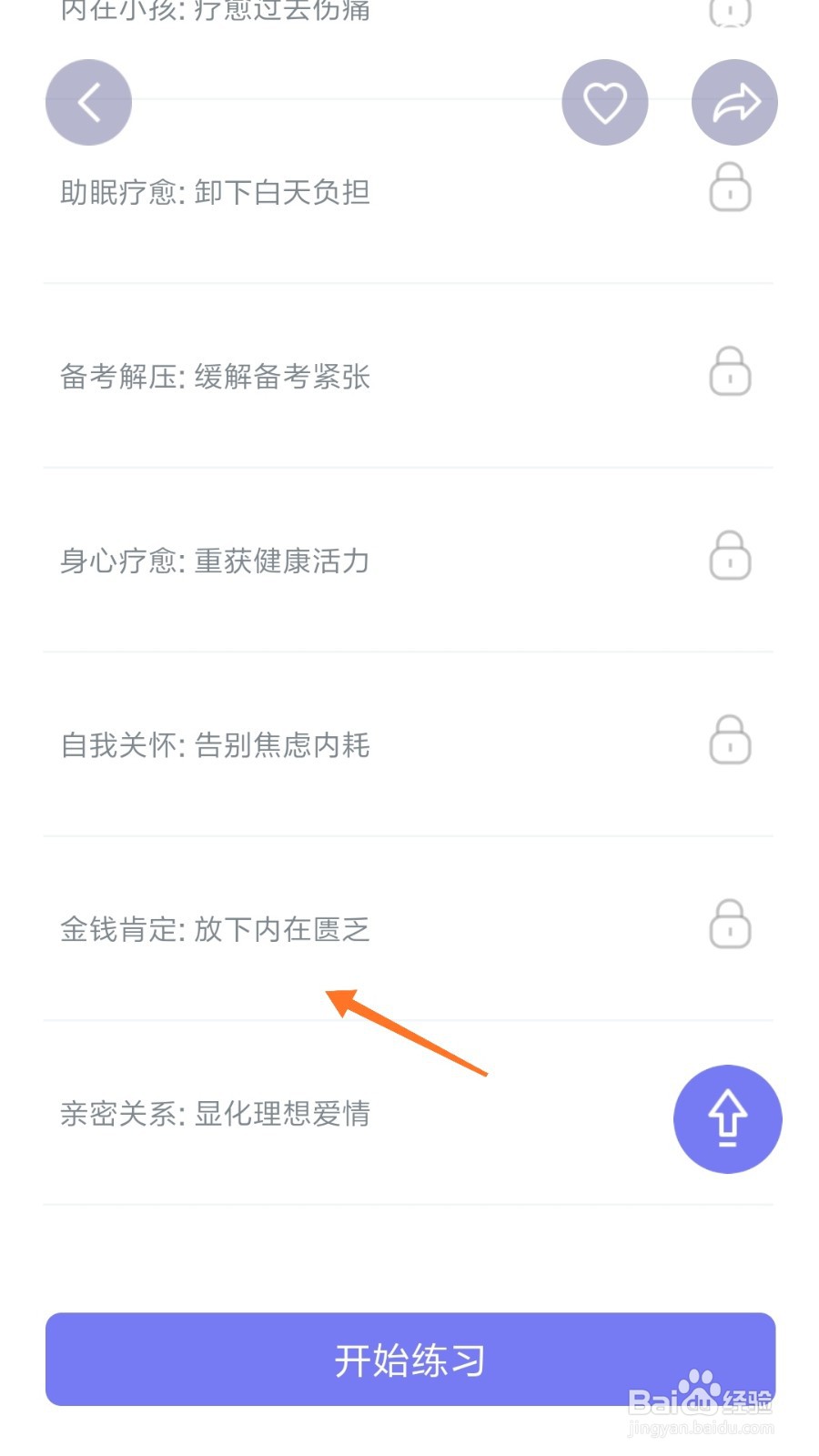The image size is (819, 1456).
Task: Favorite this course with the heart icon
Action: point(605,102)
